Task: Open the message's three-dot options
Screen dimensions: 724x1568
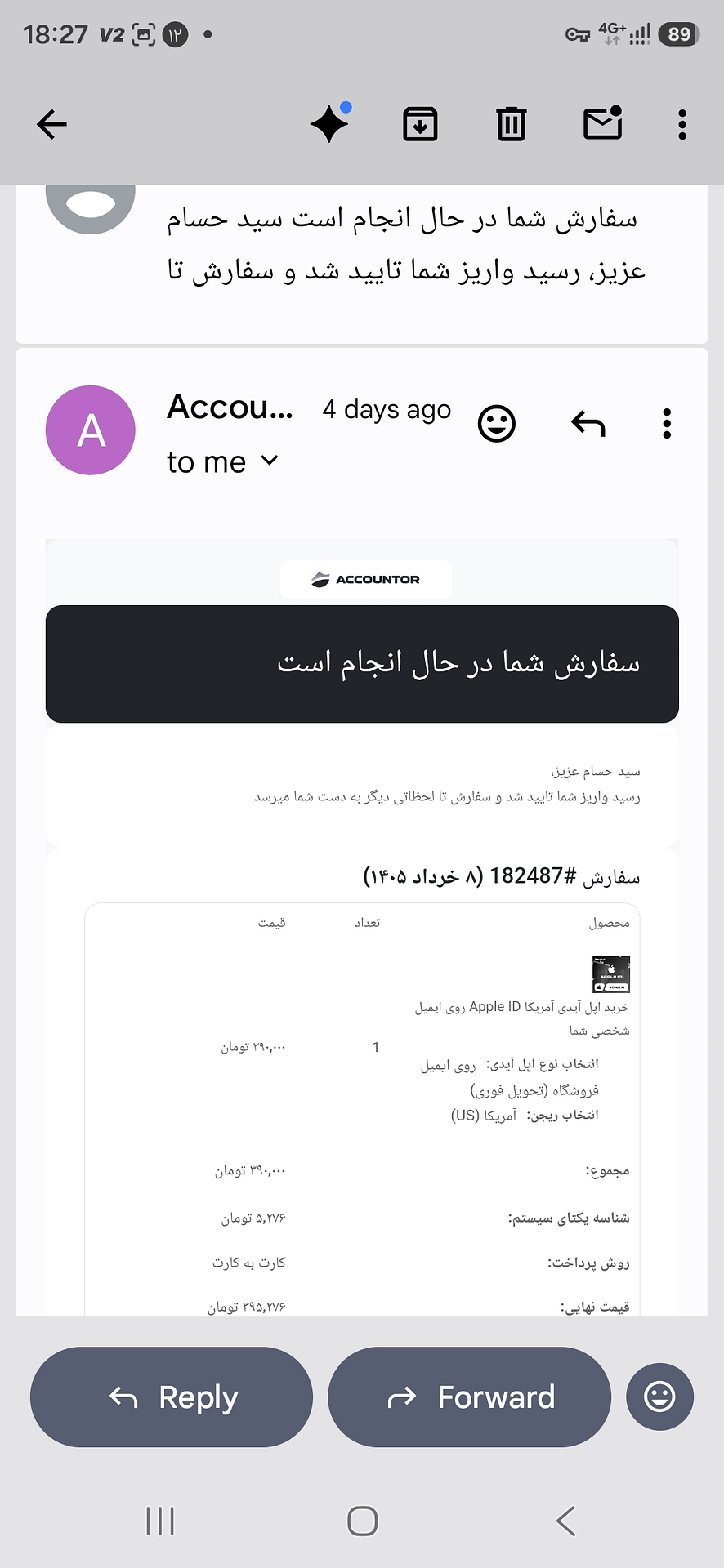Action: [667, 424]
